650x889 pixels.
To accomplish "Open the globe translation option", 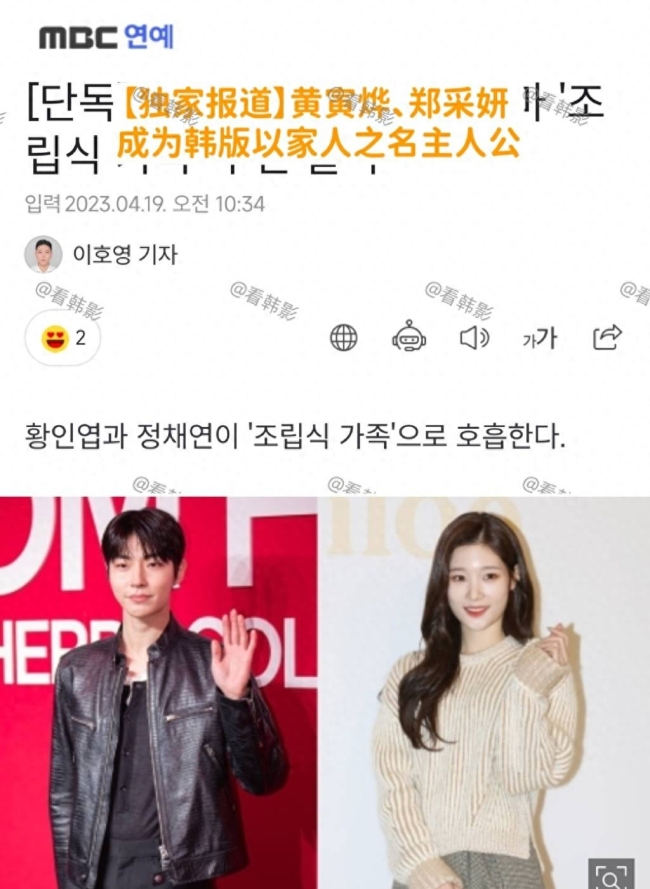I will 343,338.
